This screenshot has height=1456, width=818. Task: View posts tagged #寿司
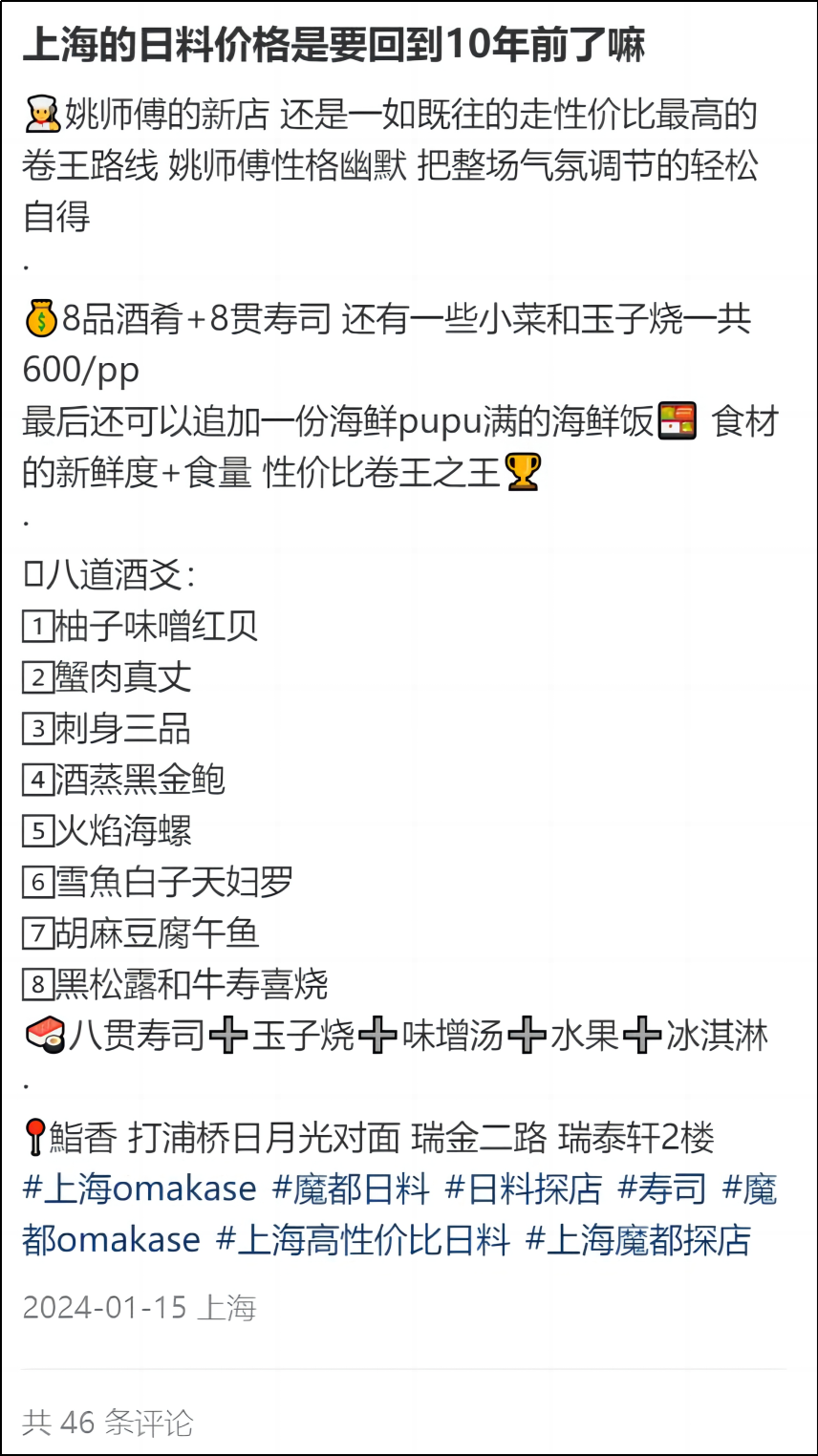pyautogui.click(x=661, y=1189)
